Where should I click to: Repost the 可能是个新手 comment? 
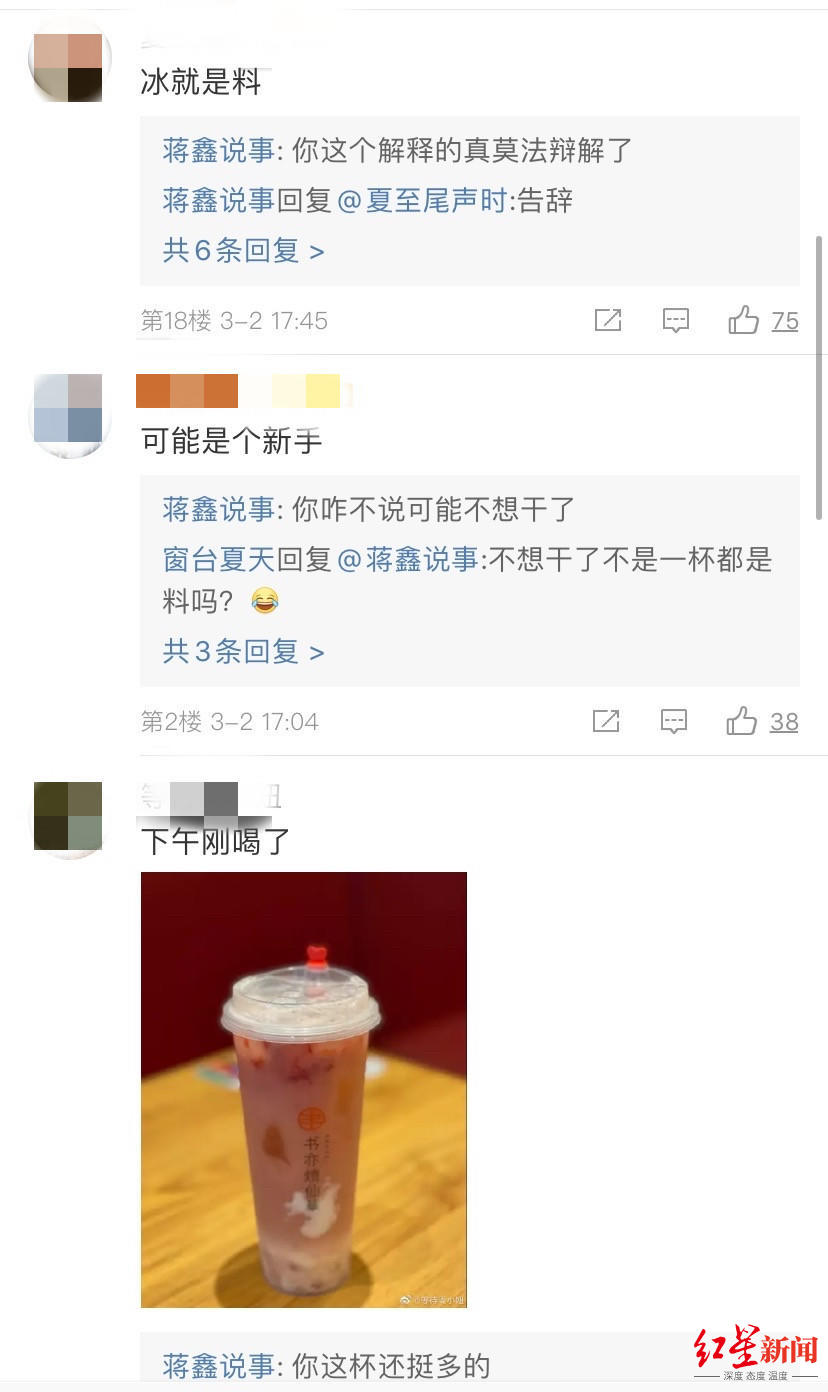coord(606,721)
